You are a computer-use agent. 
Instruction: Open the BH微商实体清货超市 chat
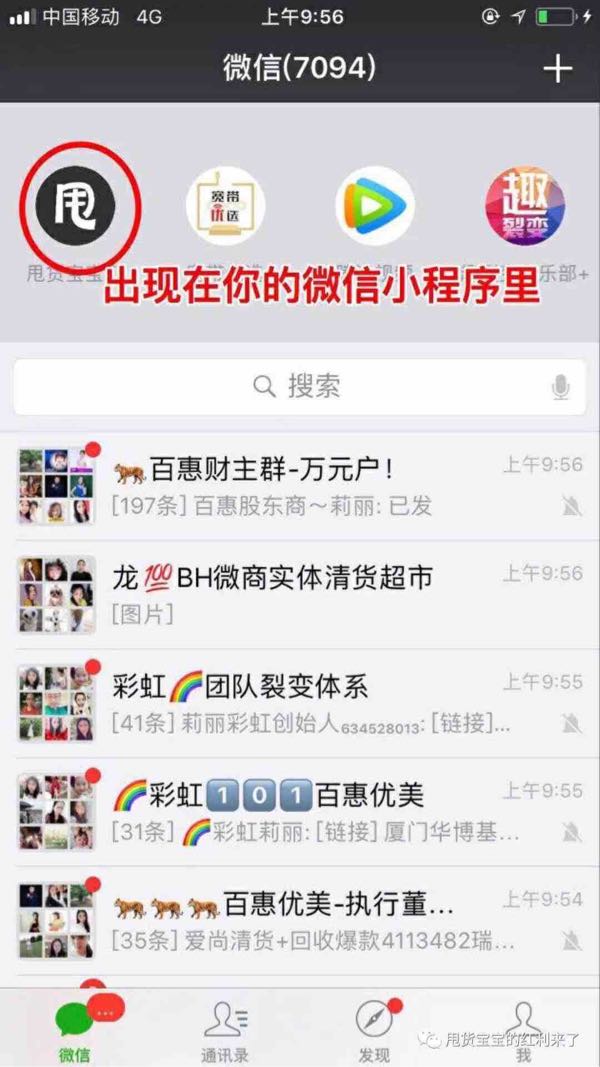300,594
